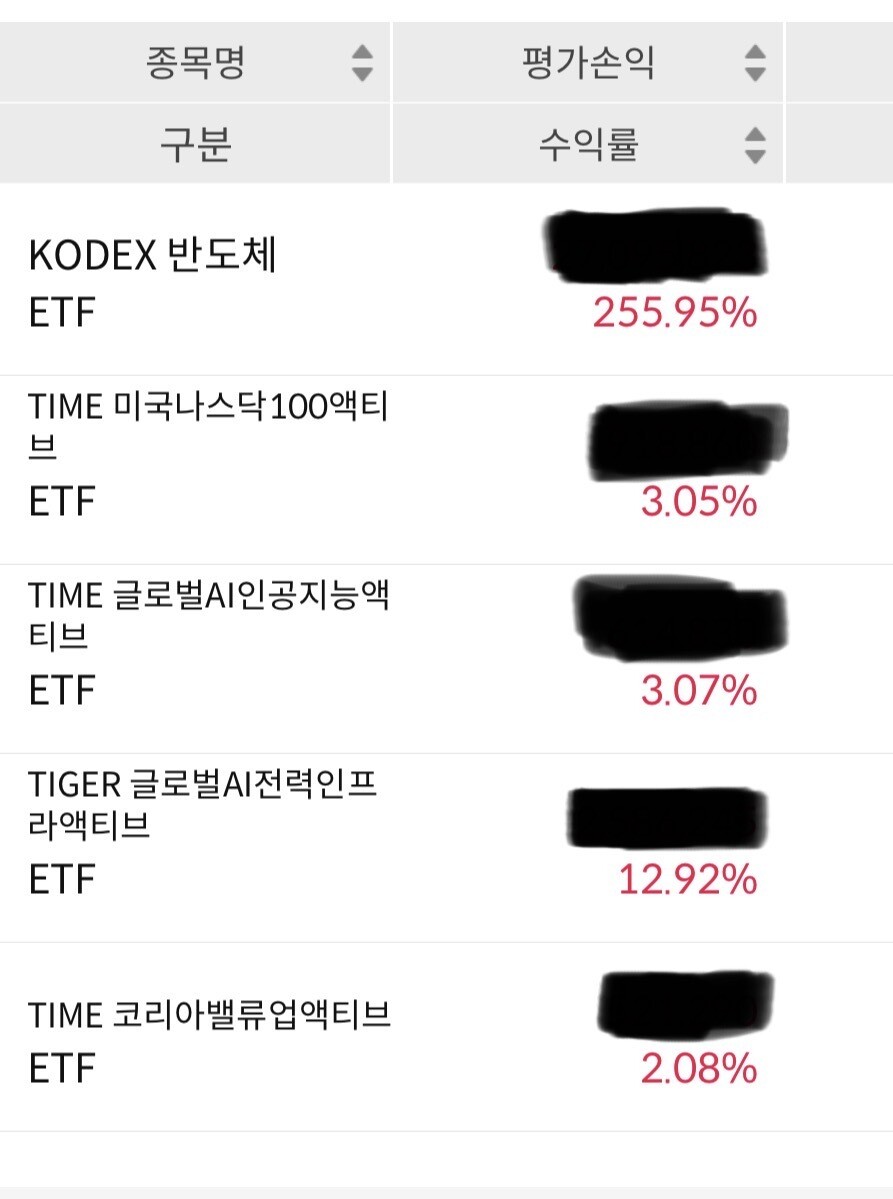Open TIME 미국나스닥100액티브 ETF row
Image resolution: width=893 pixels, height=1199 pixels.
(x=446, y=470)
